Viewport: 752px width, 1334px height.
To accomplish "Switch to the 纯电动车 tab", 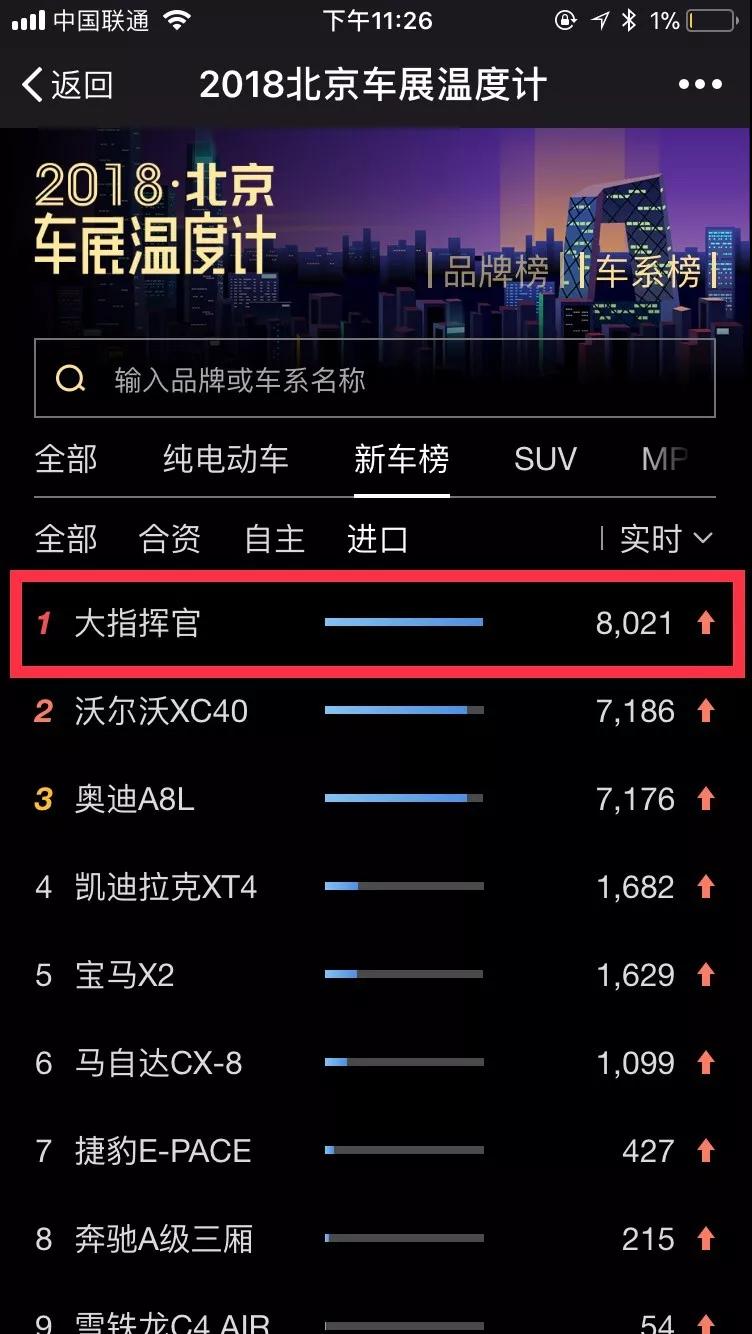I will coord(226,459).
